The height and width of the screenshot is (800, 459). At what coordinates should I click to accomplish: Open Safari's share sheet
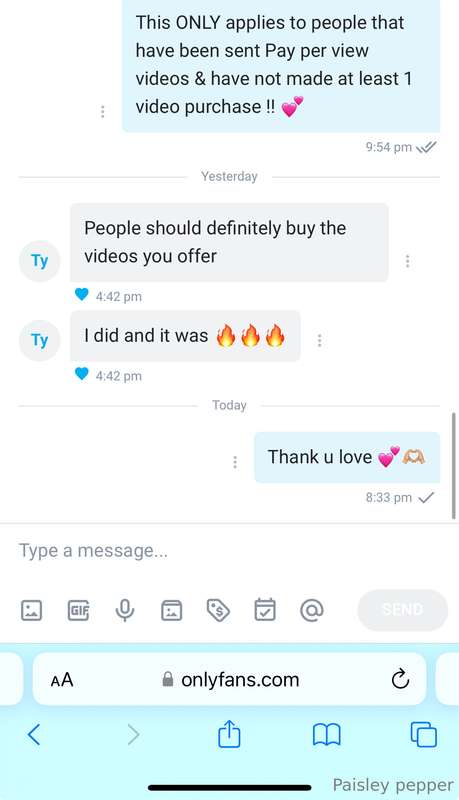(x=229, y=734)
